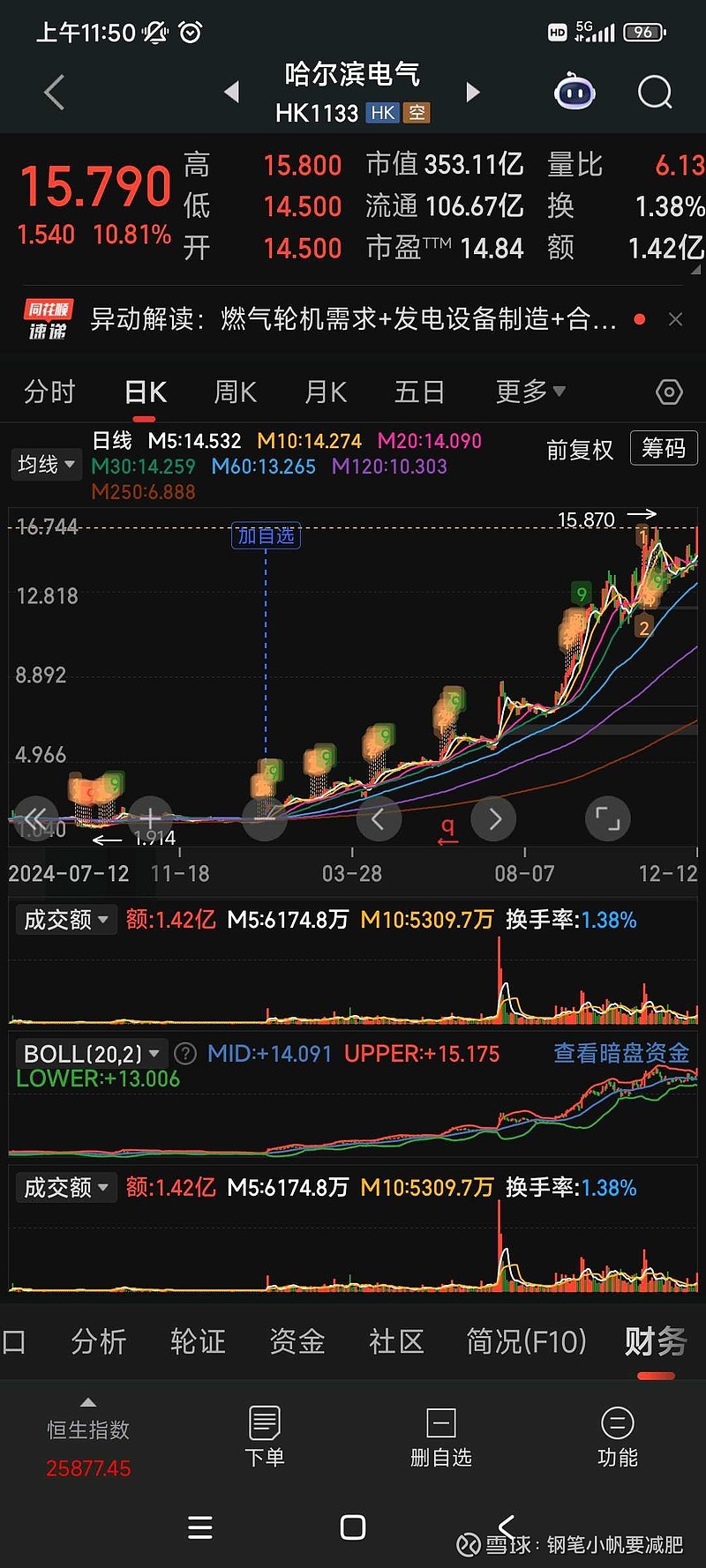Open the 均线 moving-average dropdown

45,464
